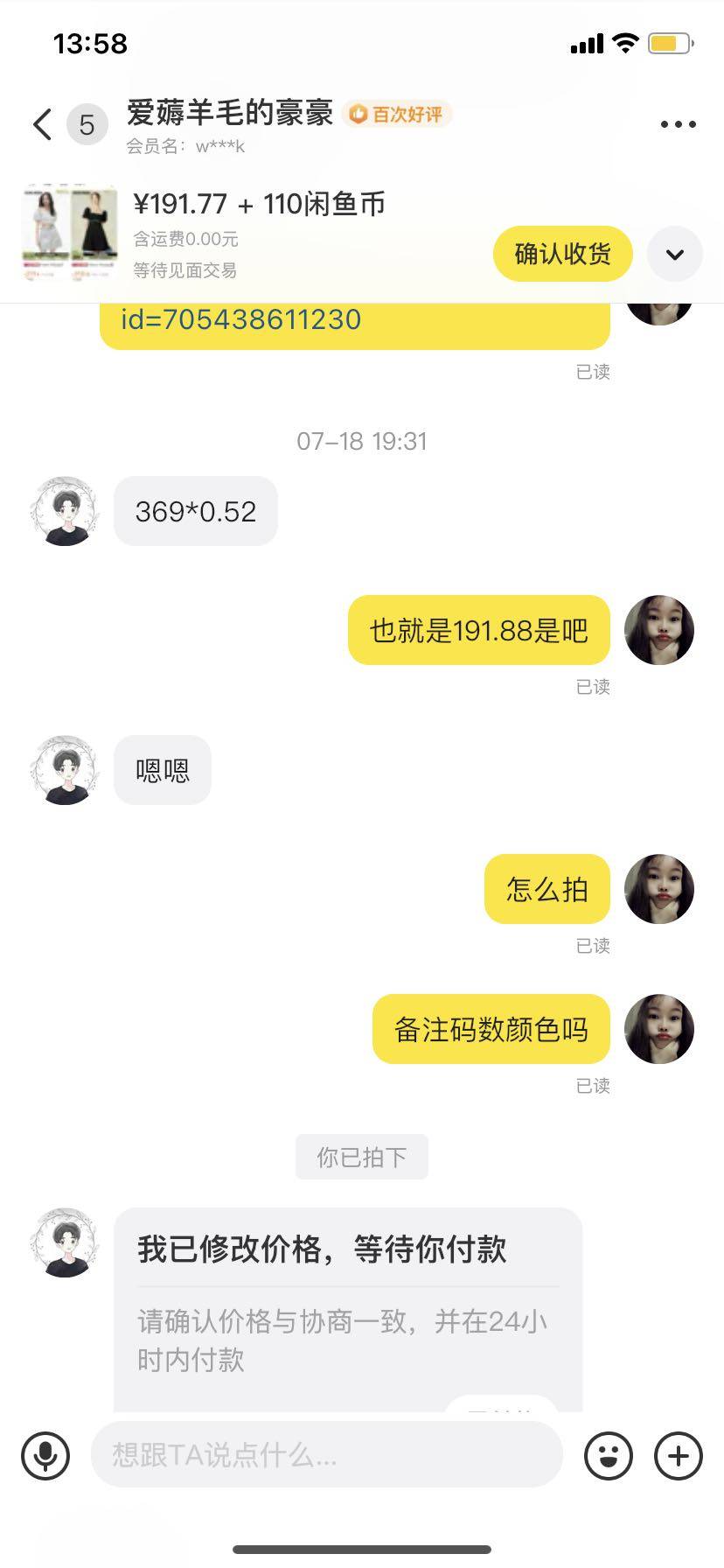
Task: Open the plus attachments menu
Action: [679, 1455]
